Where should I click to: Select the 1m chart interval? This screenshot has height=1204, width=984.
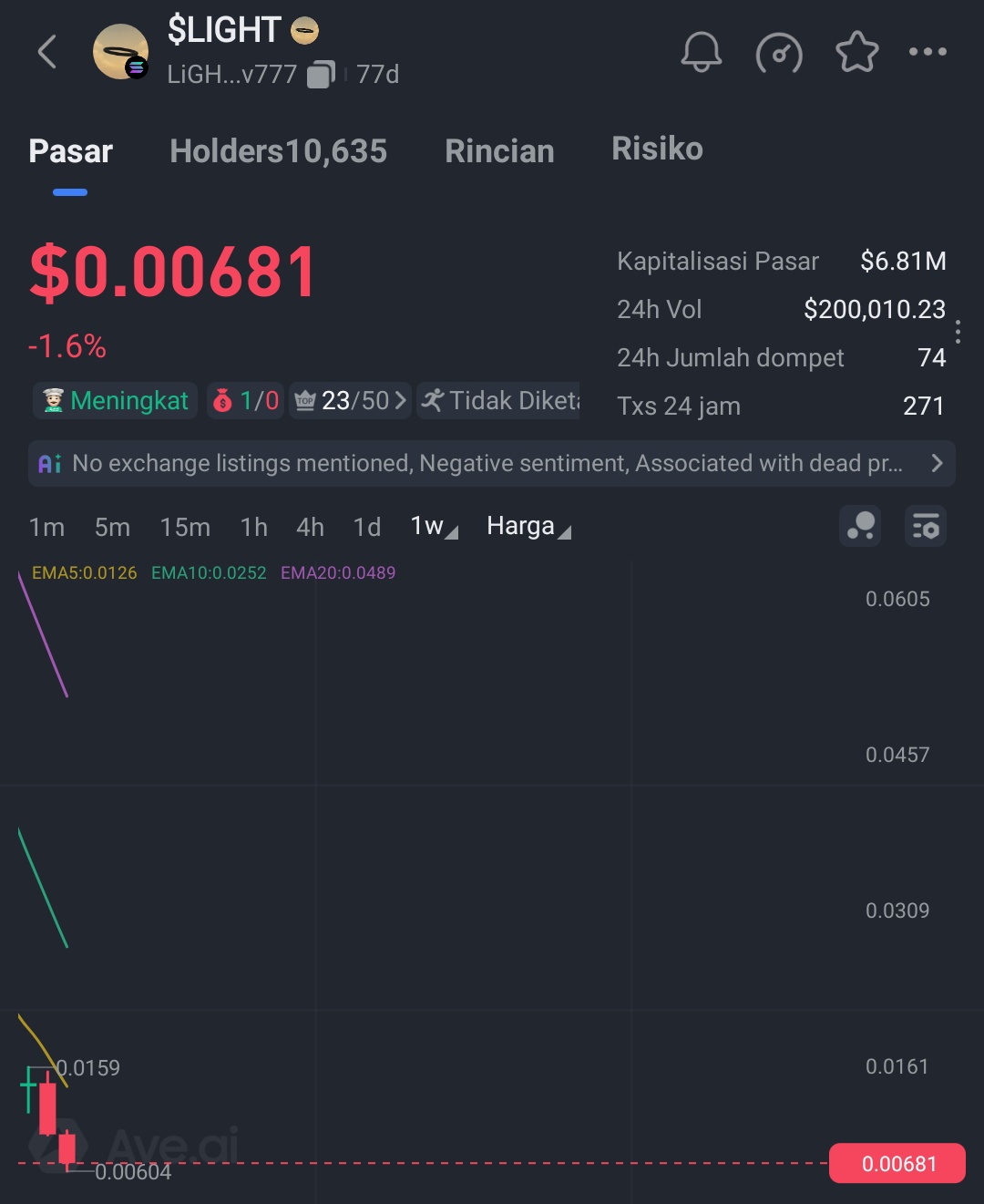[x=46, y=527]
